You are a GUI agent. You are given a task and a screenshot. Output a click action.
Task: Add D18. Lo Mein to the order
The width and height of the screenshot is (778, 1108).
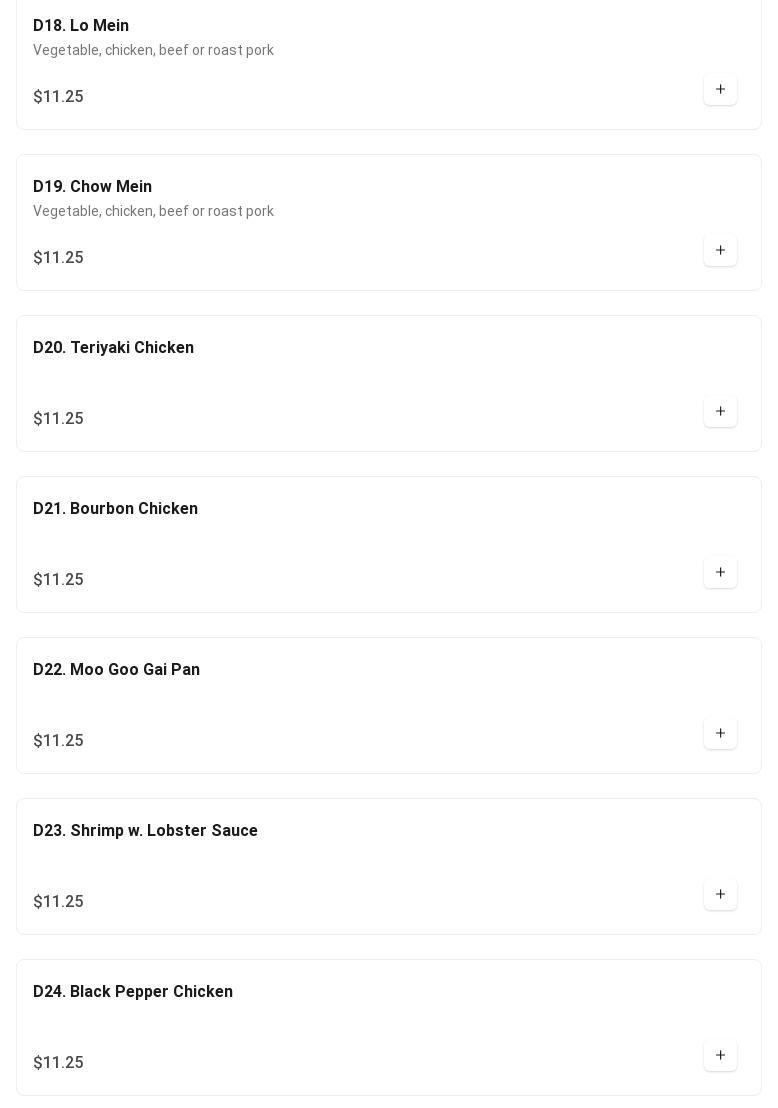720,90
